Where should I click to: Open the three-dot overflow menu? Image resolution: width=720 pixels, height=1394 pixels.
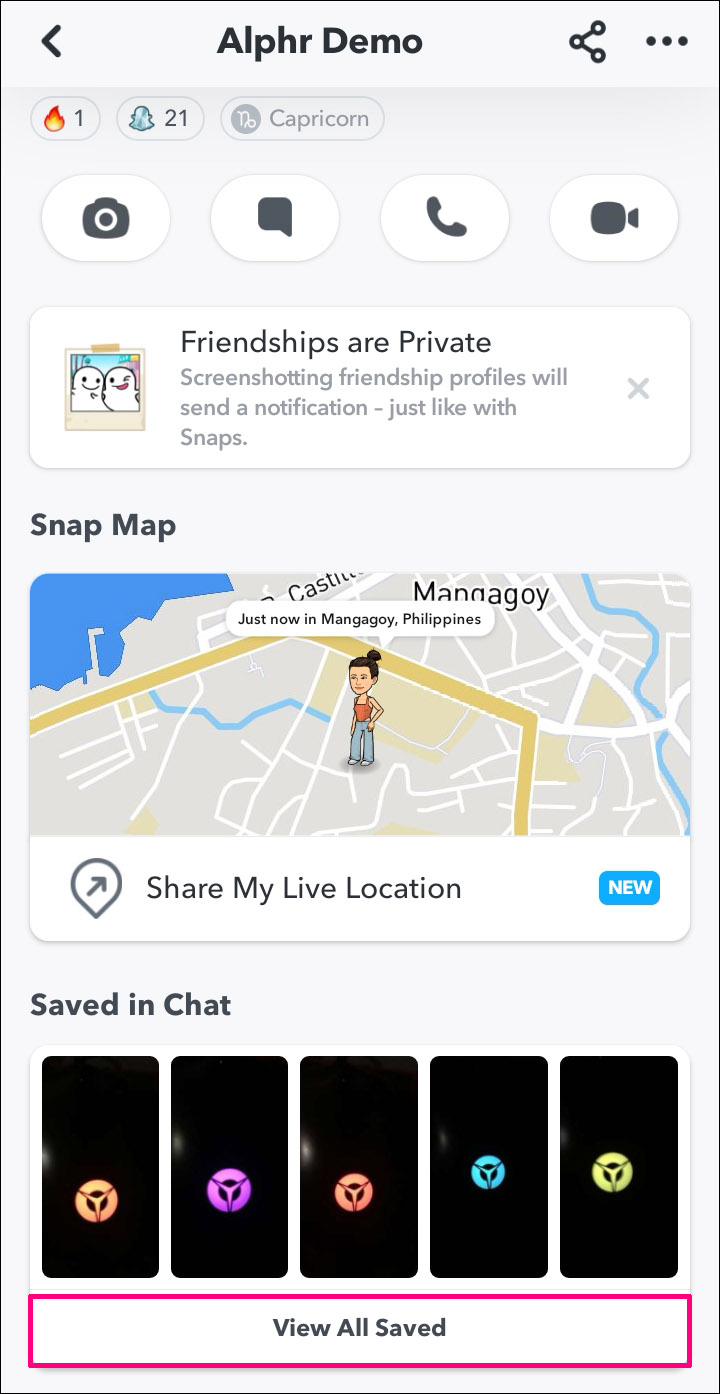tap(667, 42)
